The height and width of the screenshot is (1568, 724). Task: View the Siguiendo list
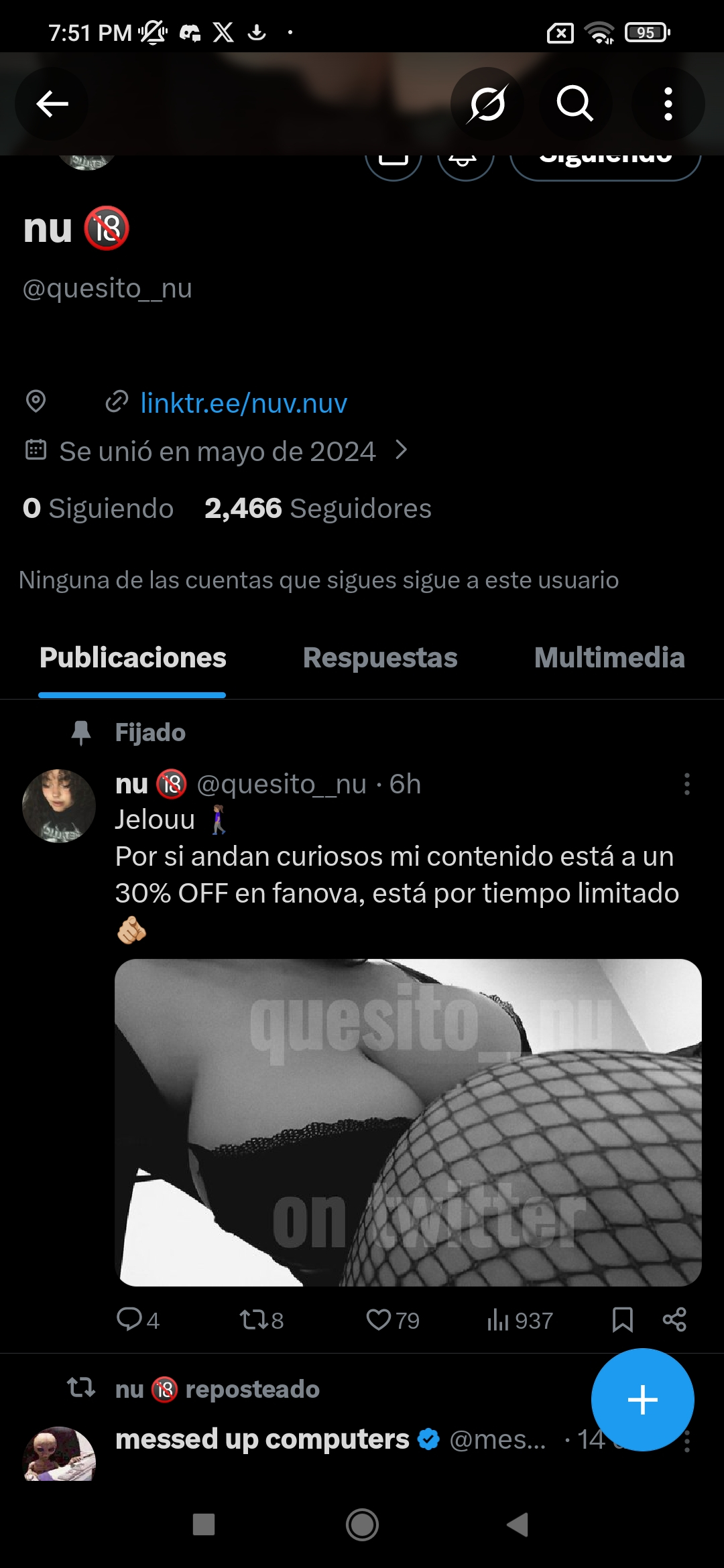(x=99, y=509)
